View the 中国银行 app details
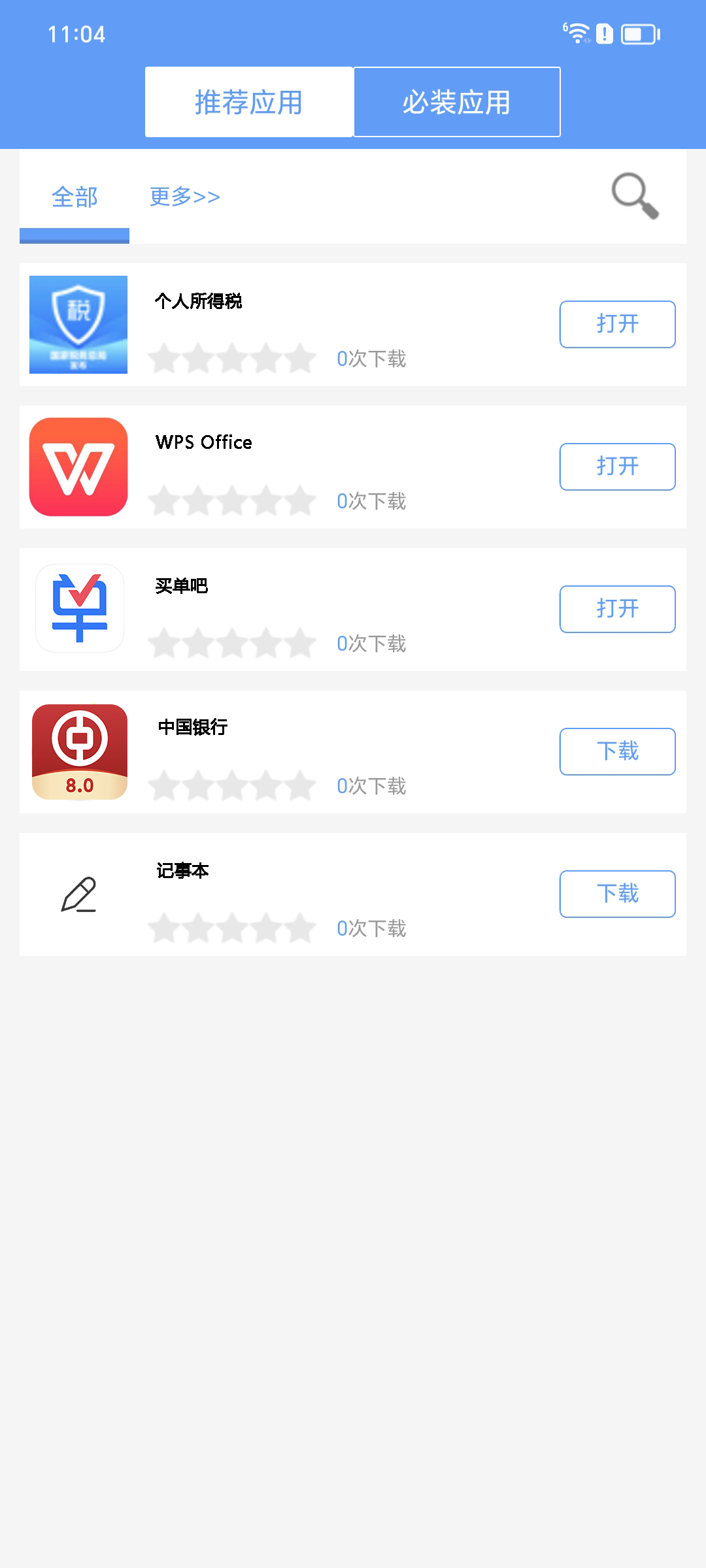 click(x=193, y=727)
